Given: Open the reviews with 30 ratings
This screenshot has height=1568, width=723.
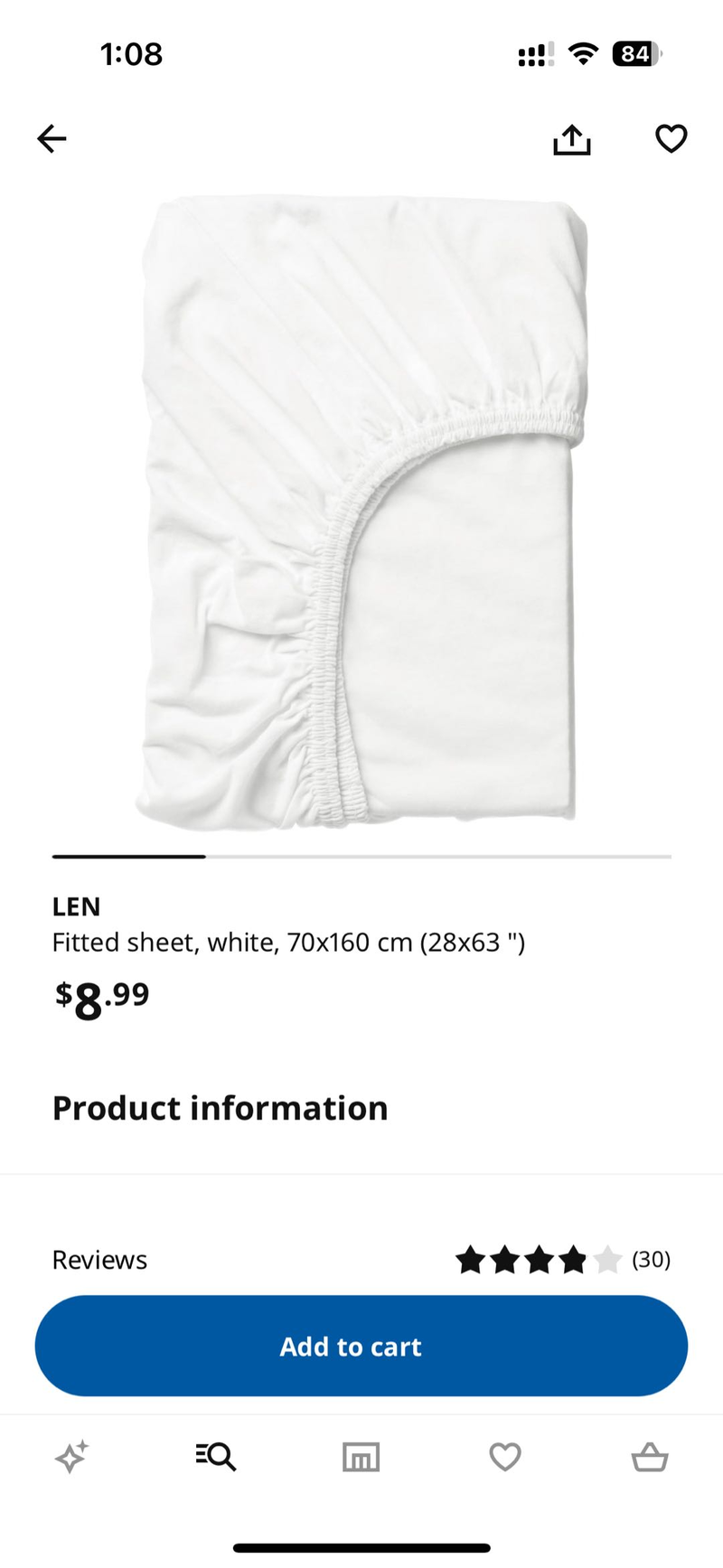Looking at the screenshot, I should [361, 1259].
